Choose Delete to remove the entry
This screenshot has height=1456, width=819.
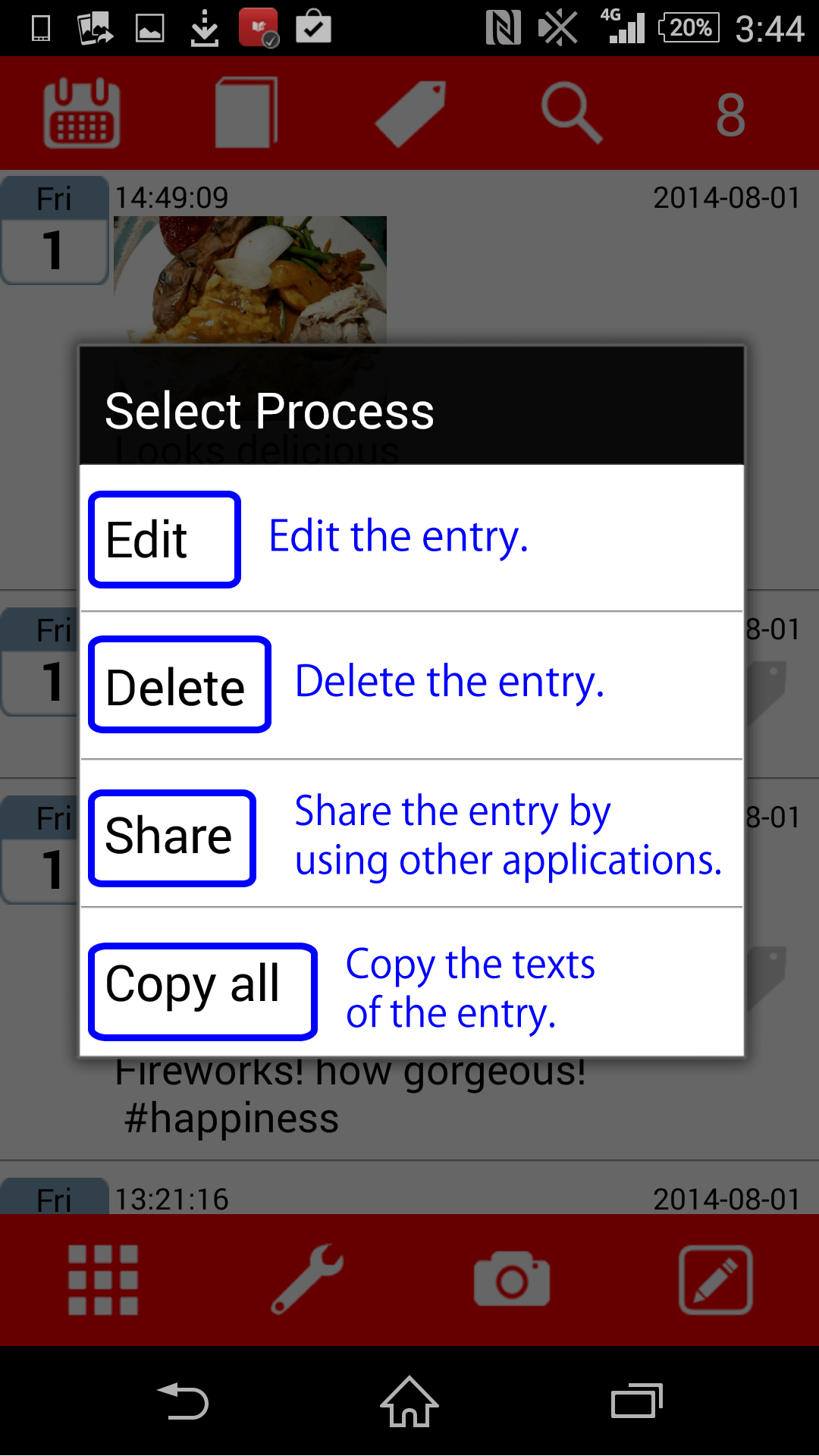point(180,685)
